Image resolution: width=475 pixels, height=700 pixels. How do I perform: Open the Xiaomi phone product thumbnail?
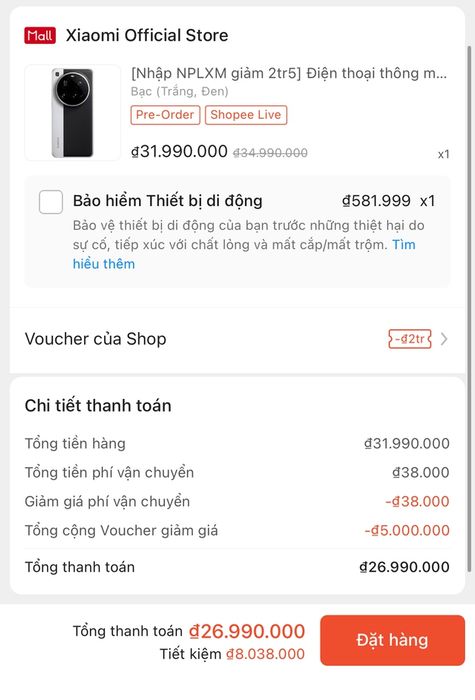(73, 112)
